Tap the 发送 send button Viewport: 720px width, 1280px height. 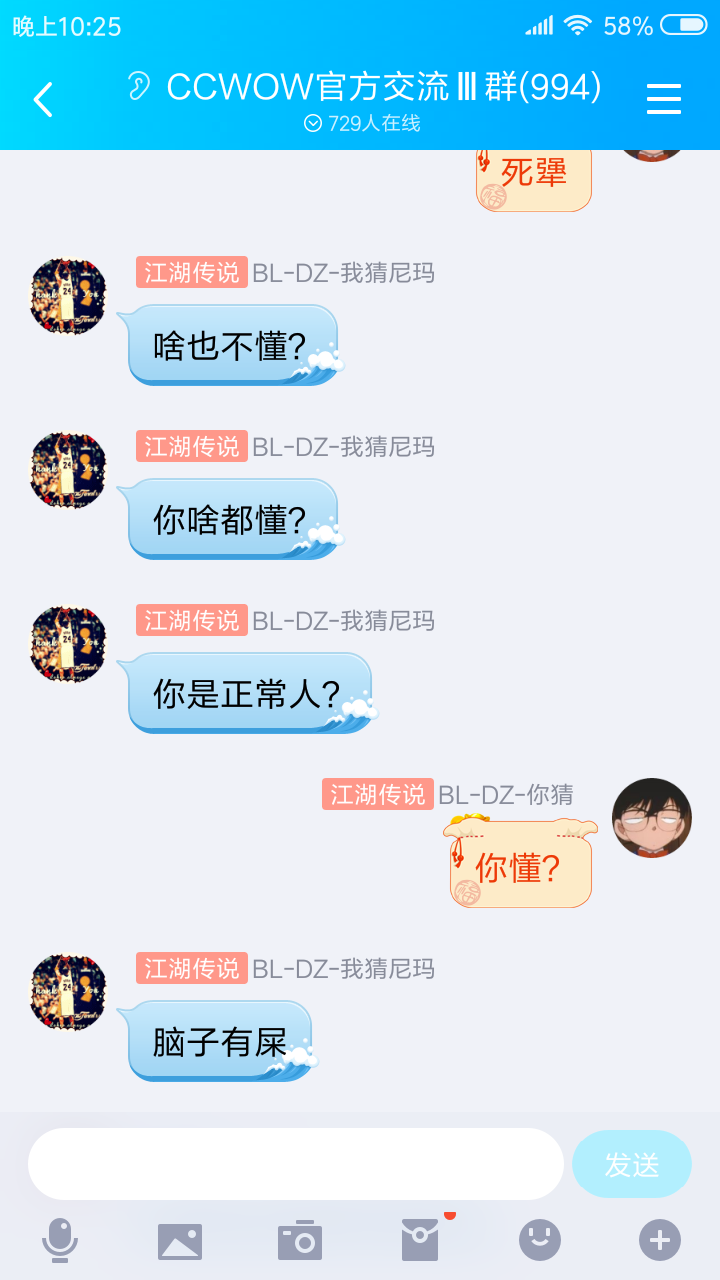click(x=632, y=1163)
